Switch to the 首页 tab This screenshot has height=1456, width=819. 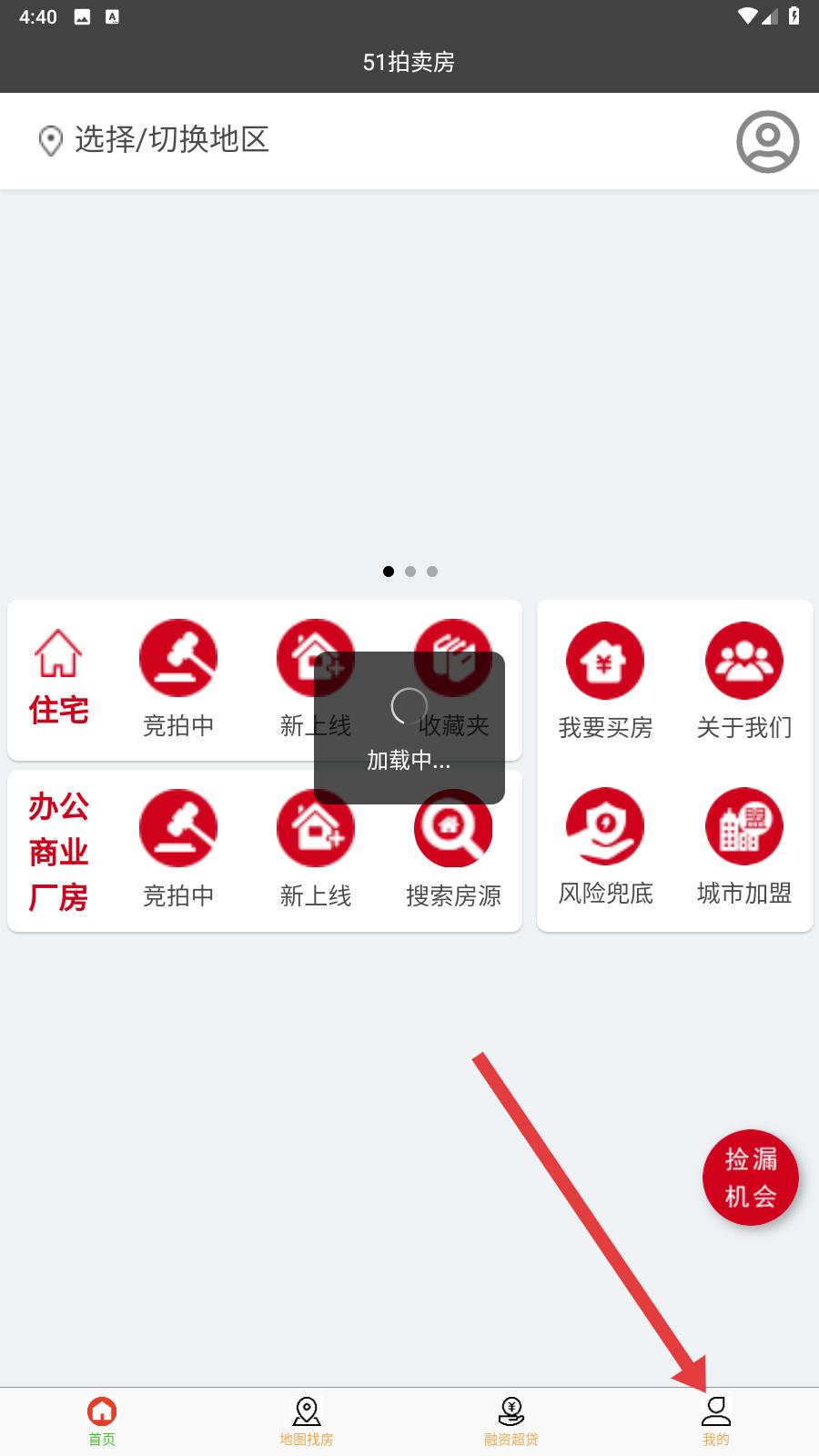tap(102, 1421)
